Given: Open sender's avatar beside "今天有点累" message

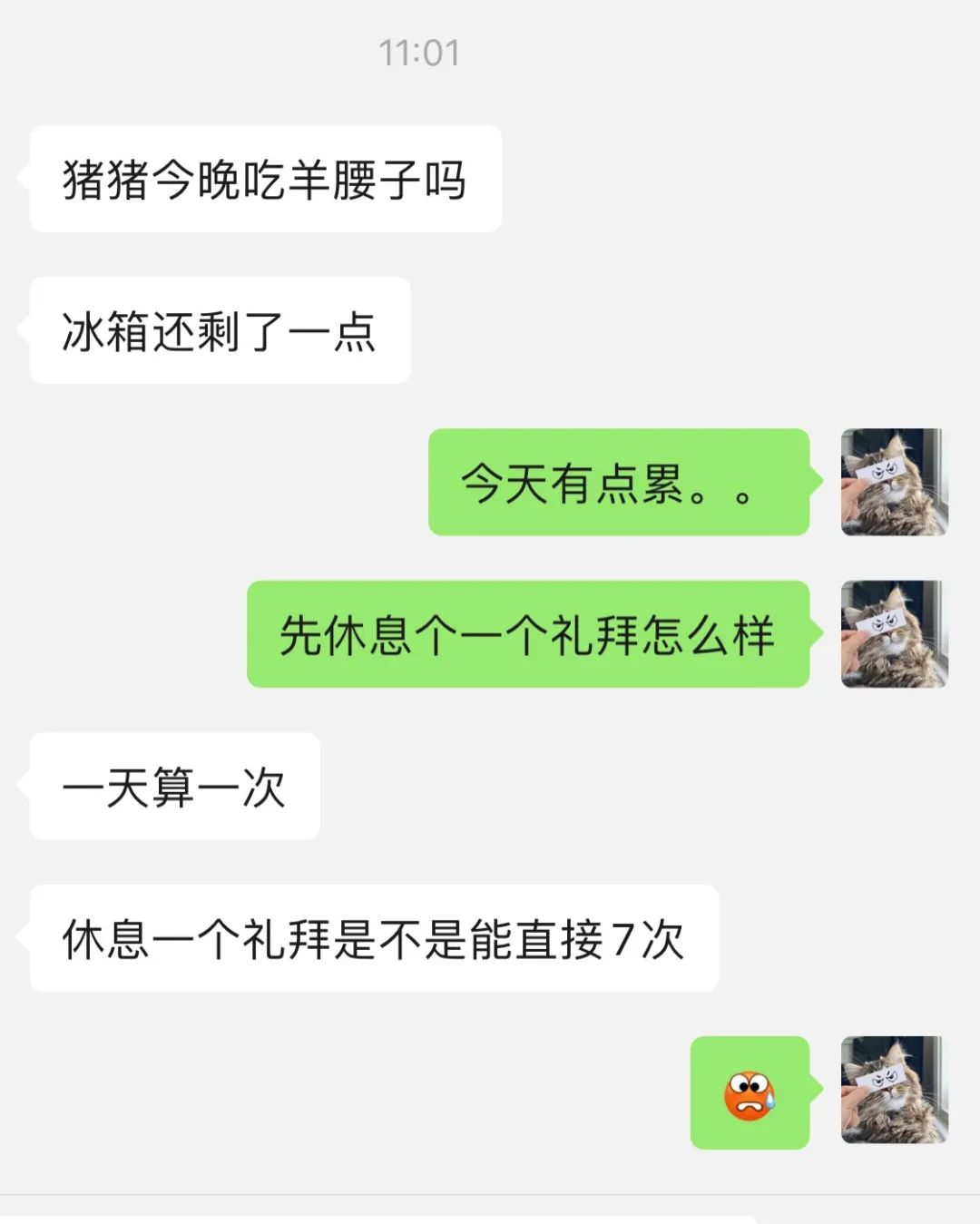Looking at the screenshot, I should point(894,482).
